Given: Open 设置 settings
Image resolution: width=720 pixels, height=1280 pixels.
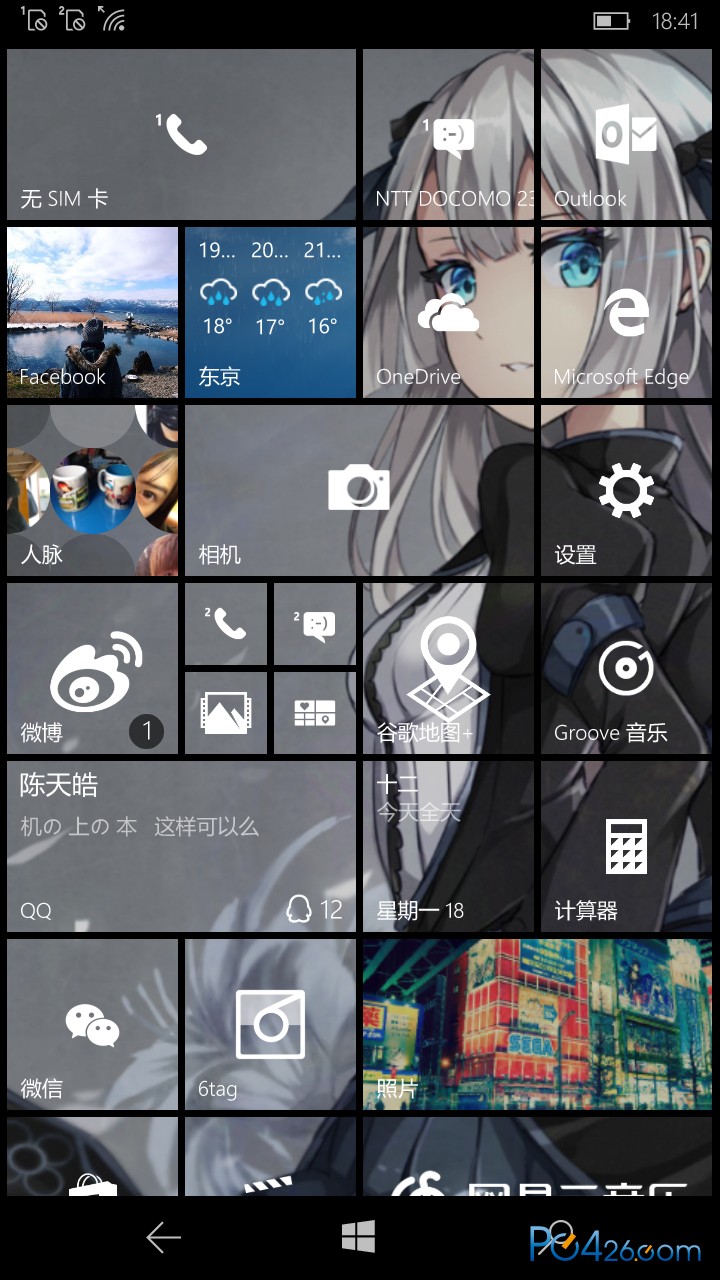Looking at the screenshot, I should click(x=626, y=490).
